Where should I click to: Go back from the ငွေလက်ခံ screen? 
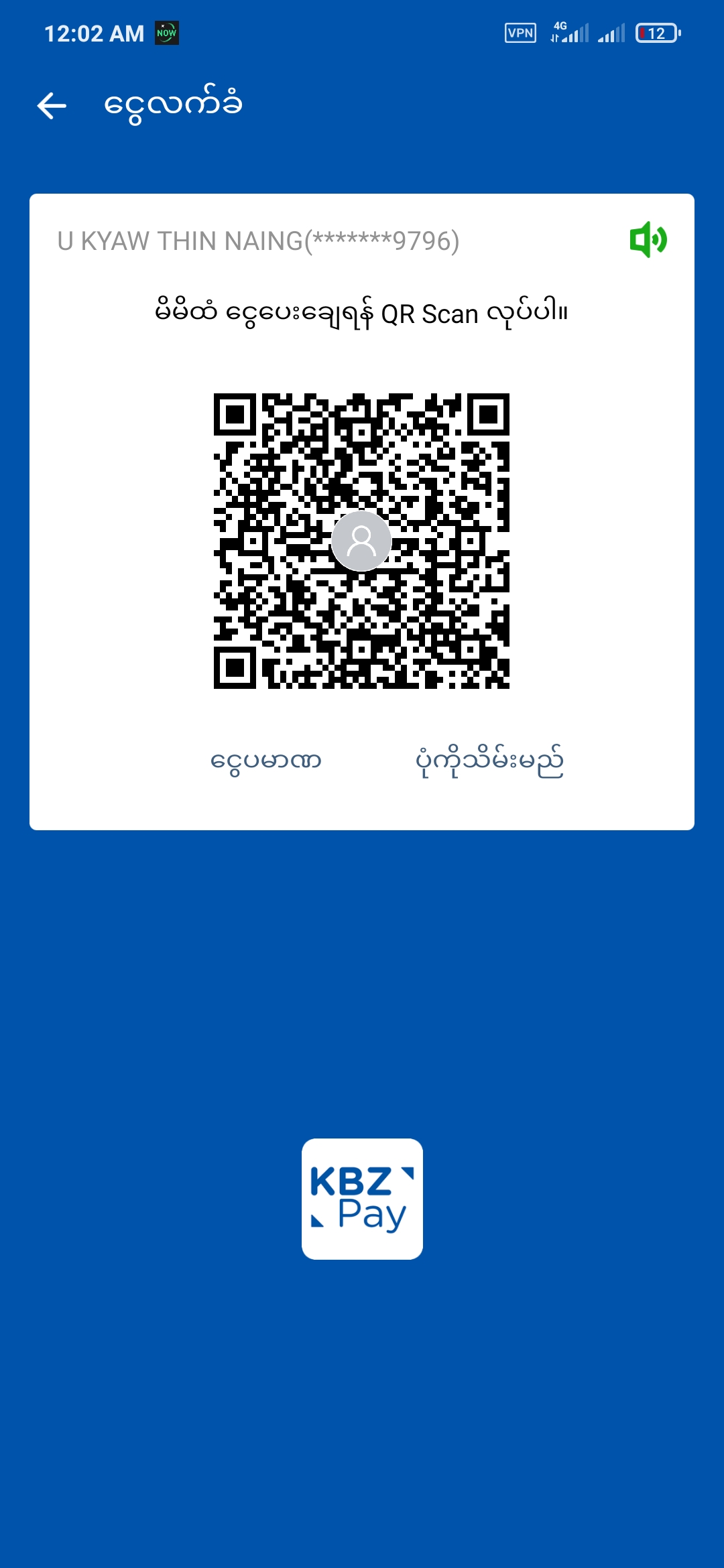[52, 106]
